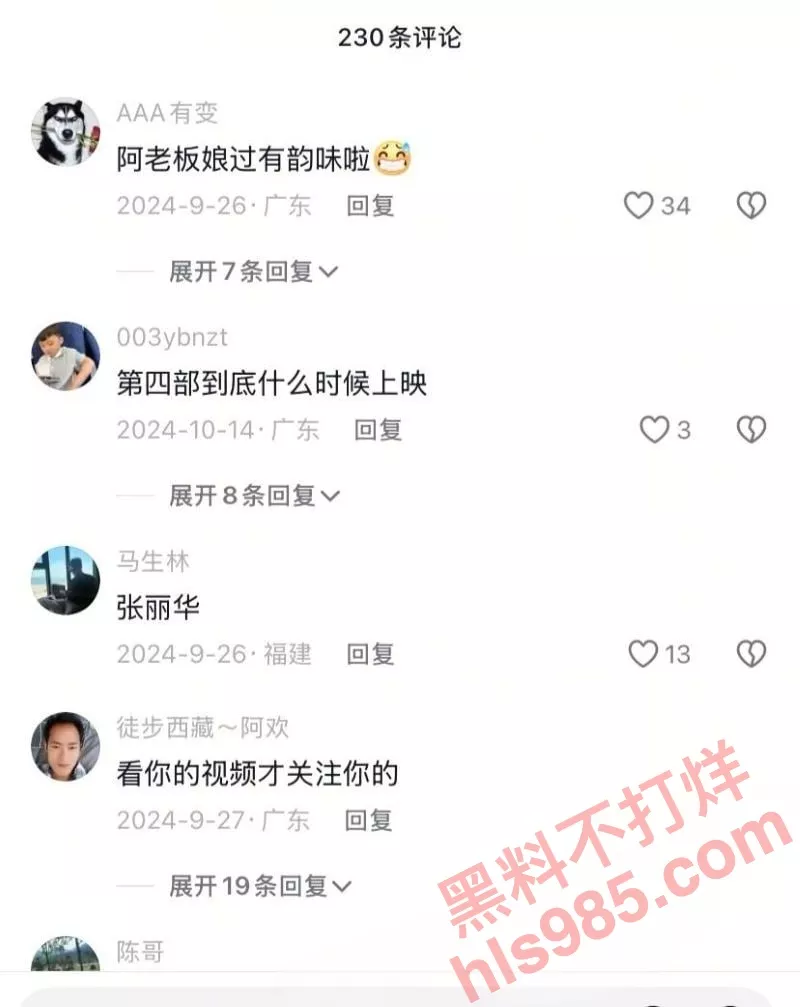
Task: Reply to 徒步西藏～阿欢's comment
Action: coord(369,821)
